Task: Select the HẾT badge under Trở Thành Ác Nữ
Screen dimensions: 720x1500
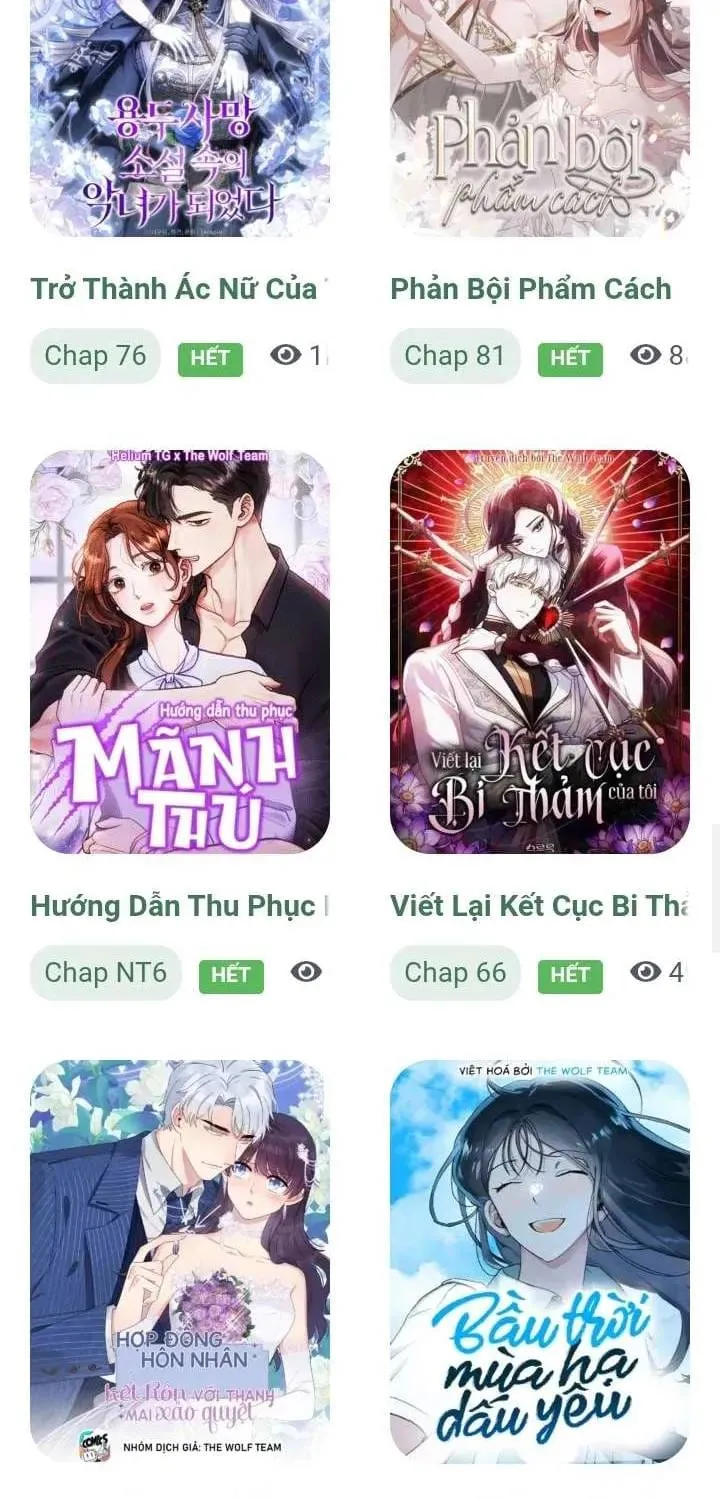Action: click(x=209, y=357)
